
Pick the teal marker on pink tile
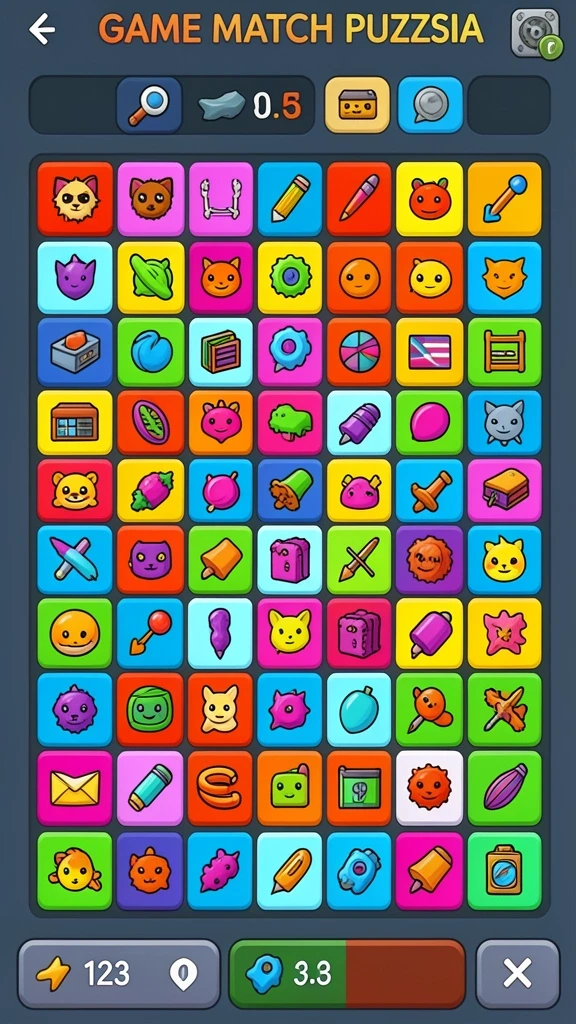click(x=150, y=788)
